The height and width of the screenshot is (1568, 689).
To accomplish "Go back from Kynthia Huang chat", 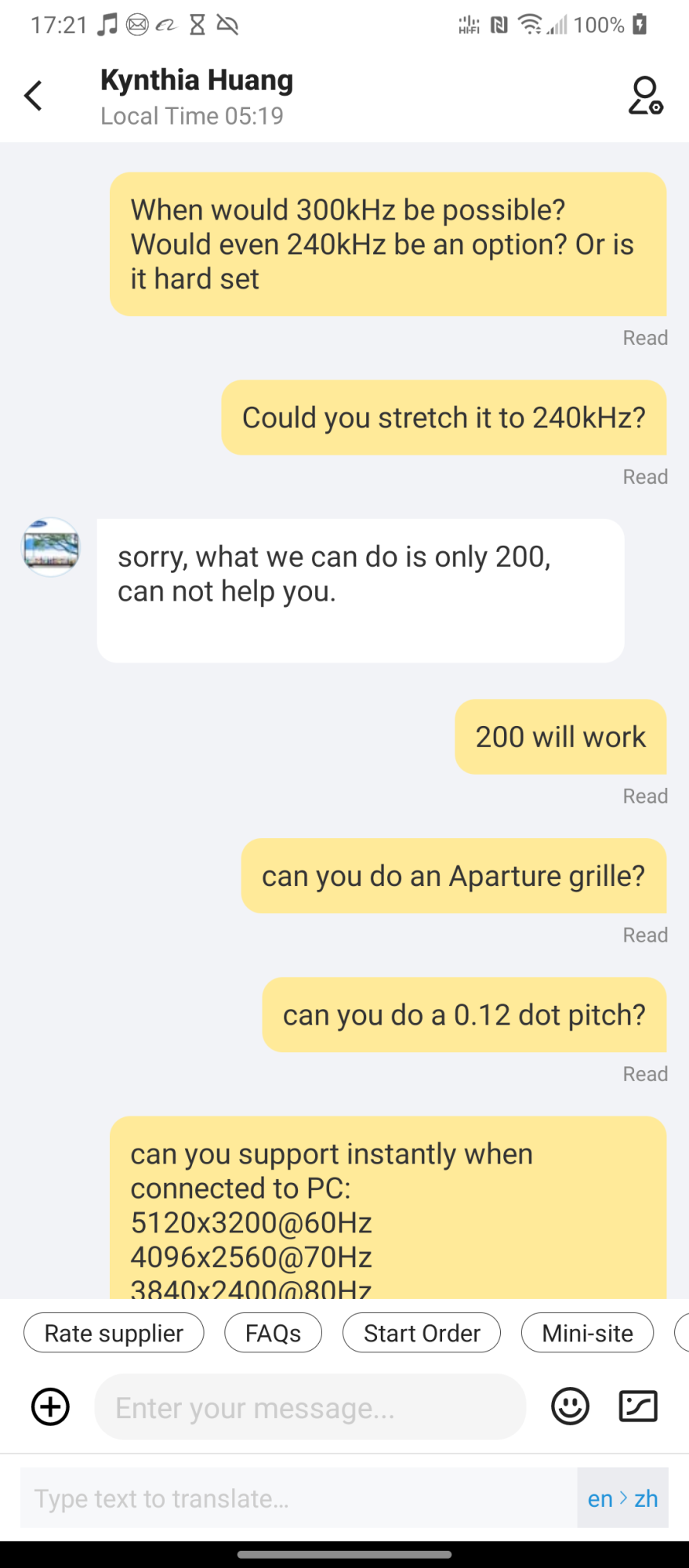I will coord(33,96).
